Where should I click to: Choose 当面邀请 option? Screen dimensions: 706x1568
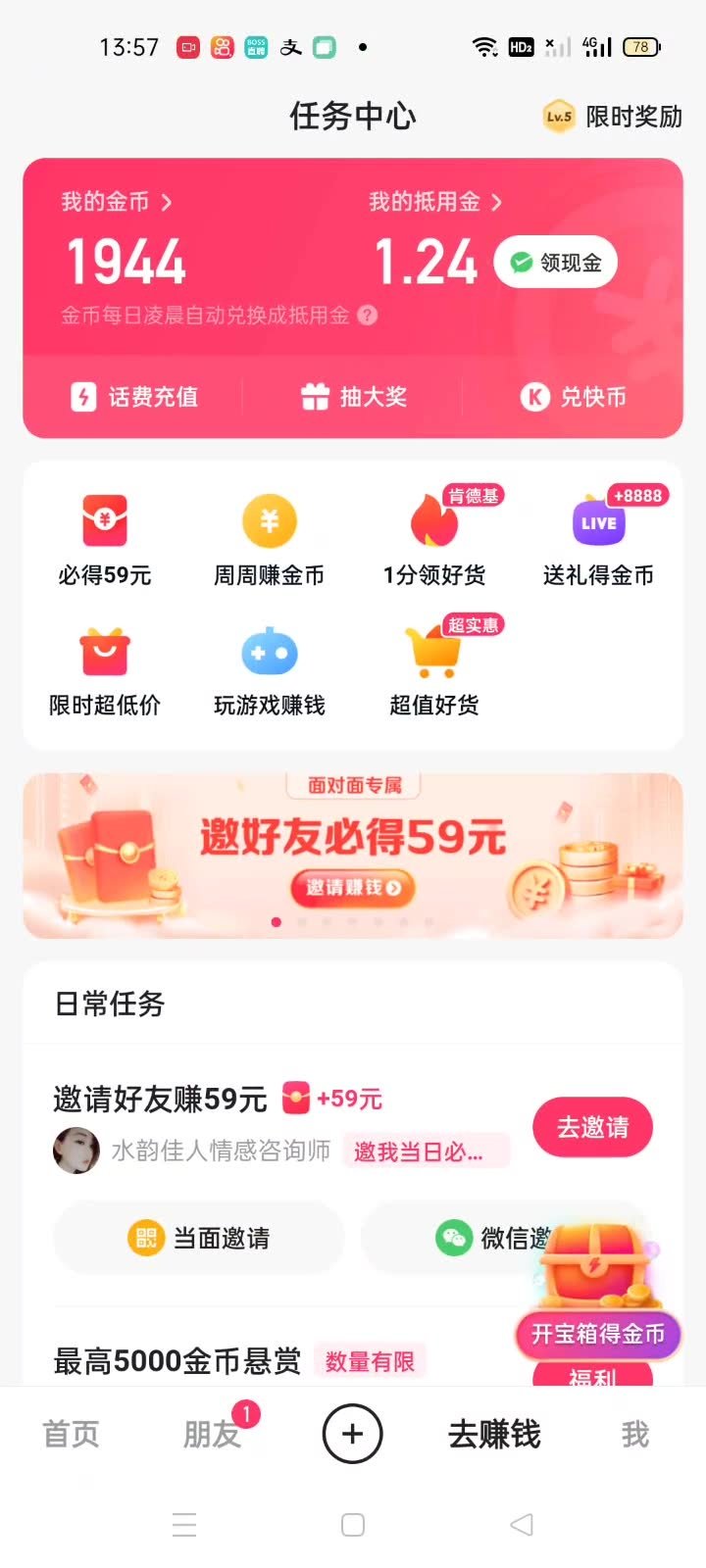pyautogui.click(x=199, y=1238)
